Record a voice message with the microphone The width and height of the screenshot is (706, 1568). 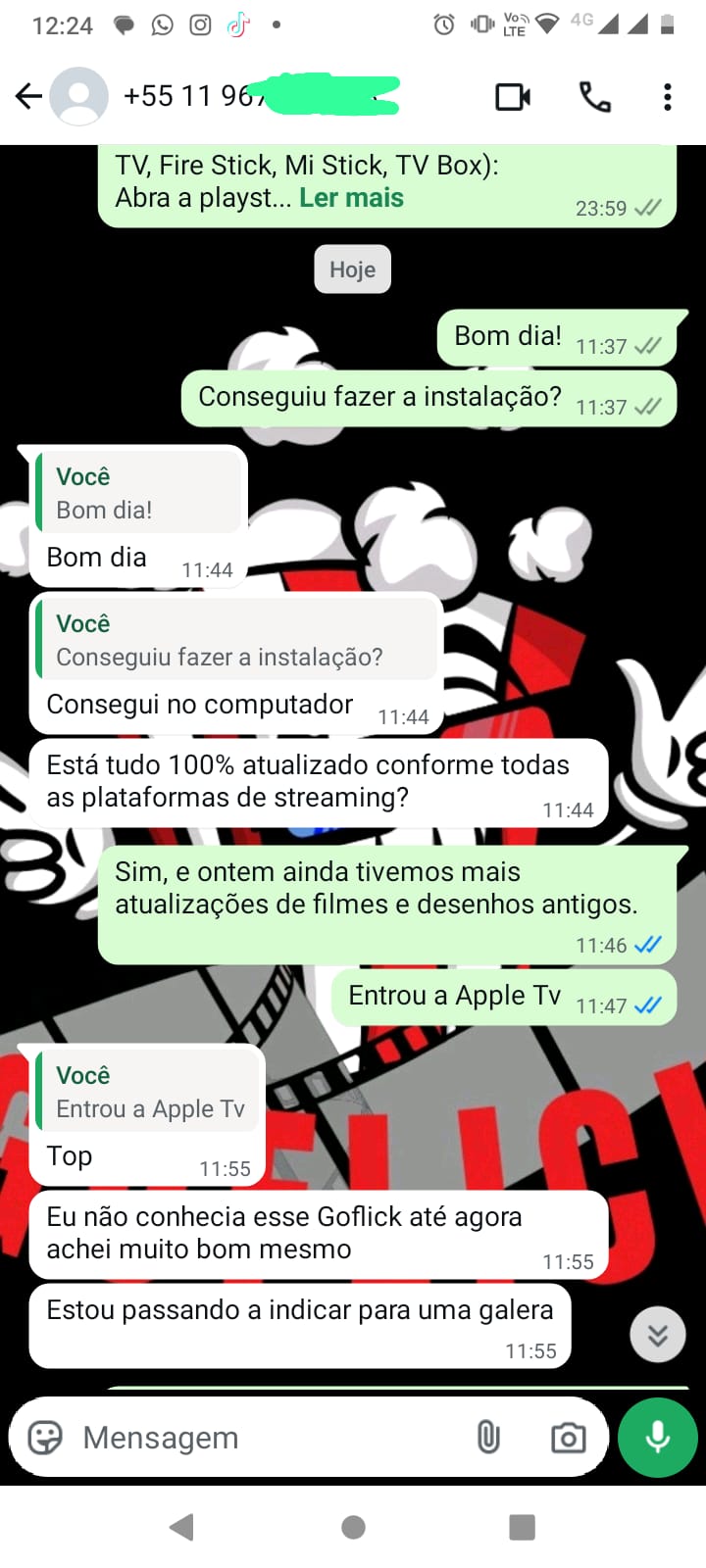[658, 1438]
